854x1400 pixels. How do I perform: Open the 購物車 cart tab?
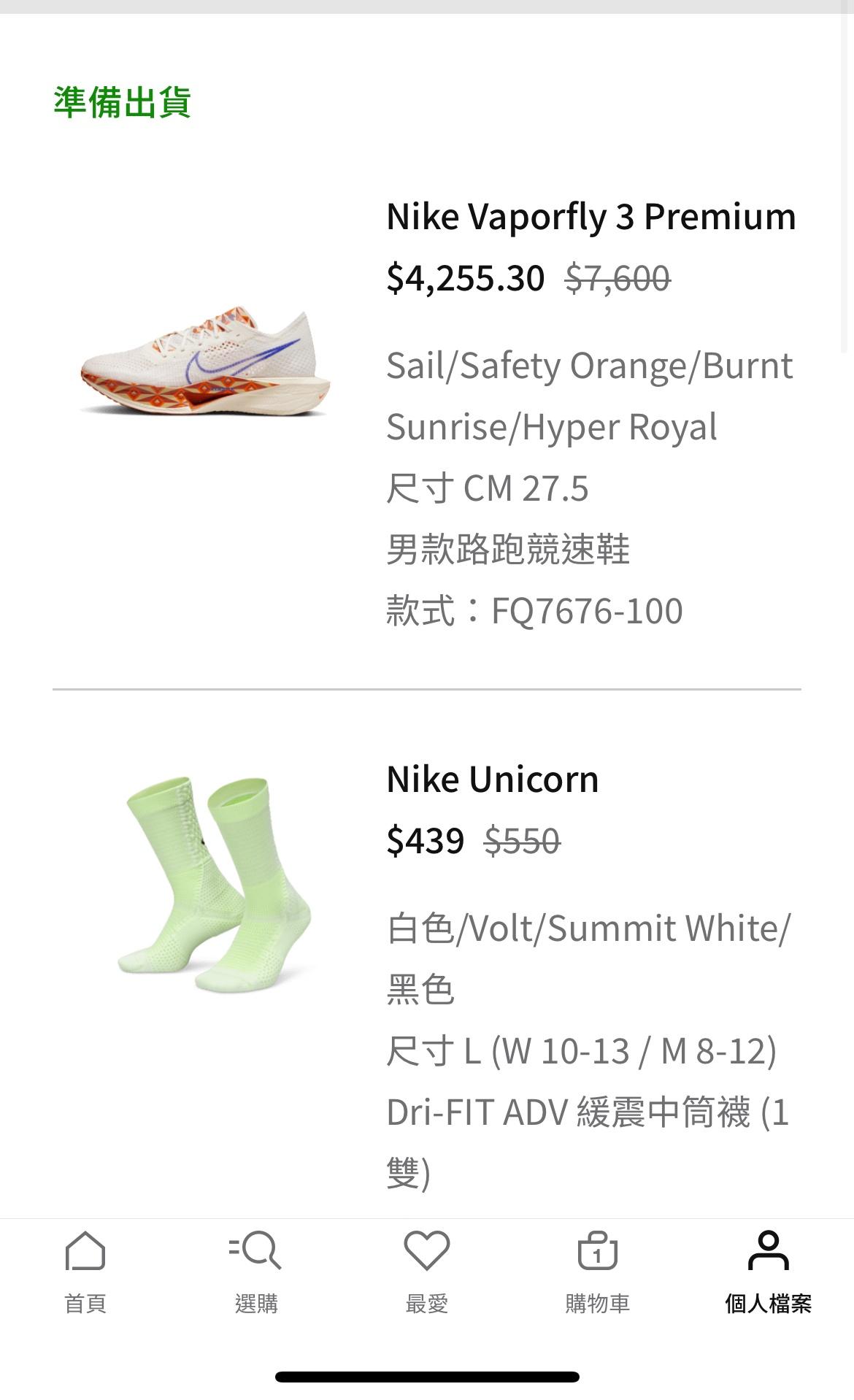coord(597,1272)
